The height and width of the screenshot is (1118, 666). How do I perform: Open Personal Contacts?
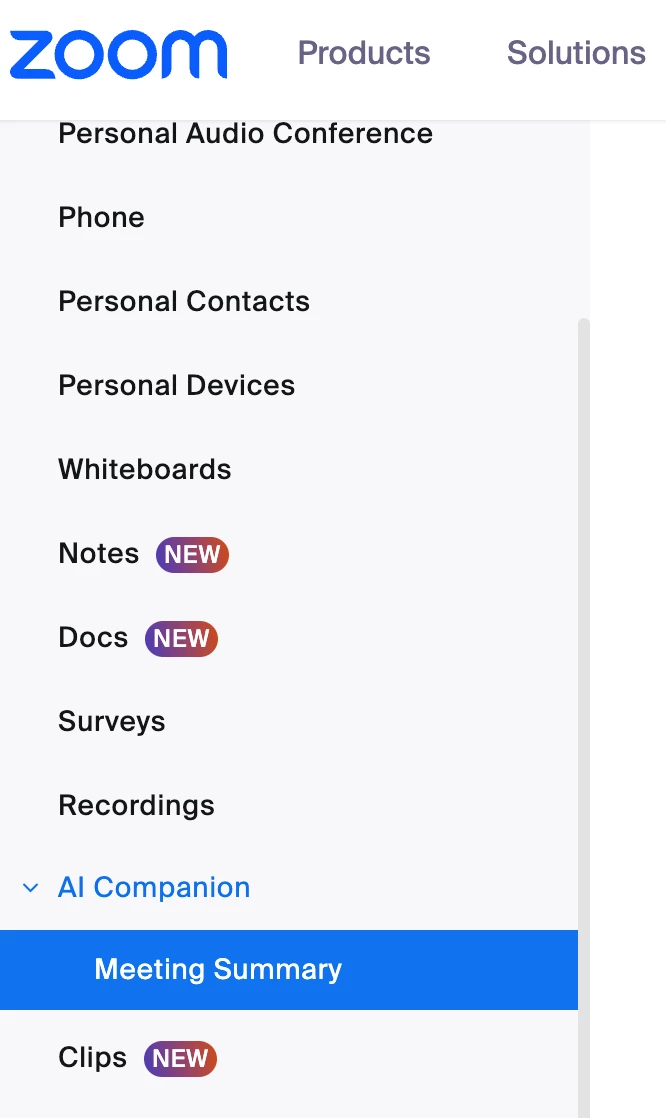[x=184, y=302]
